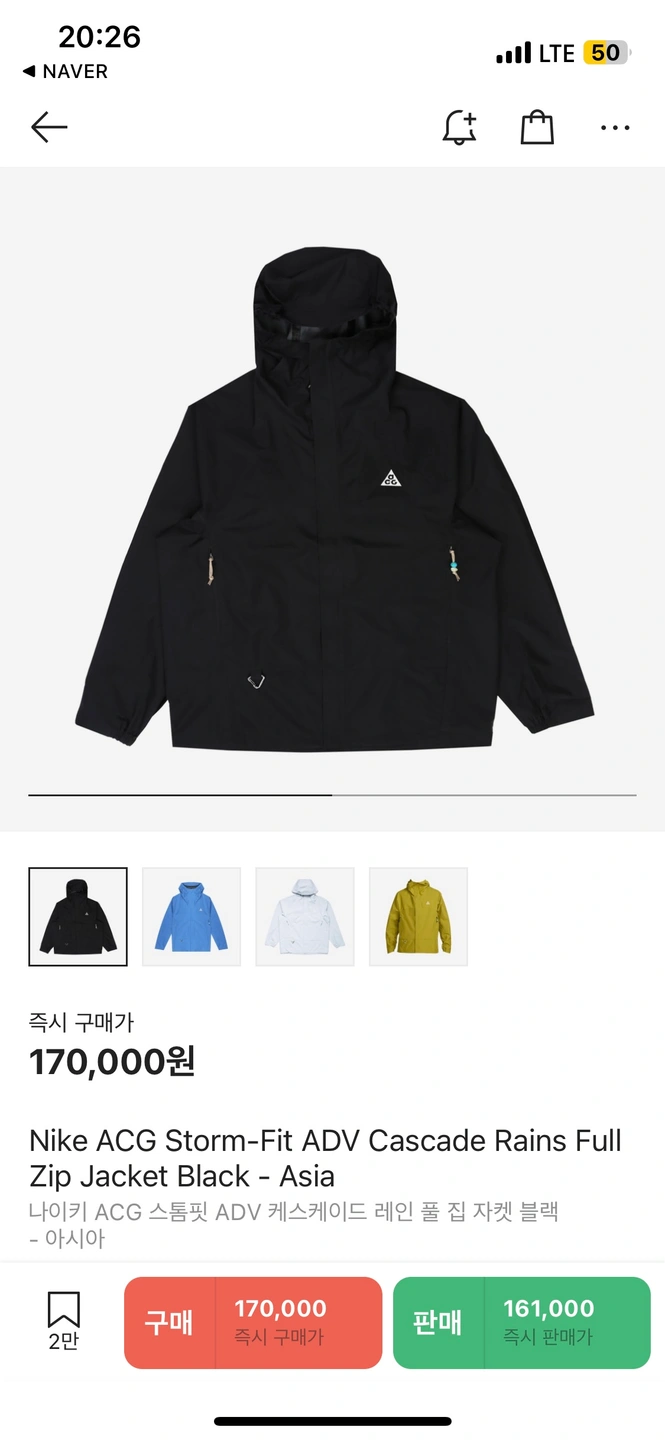
Task: Switch to the yellow jacket color option
Action: 418,917
